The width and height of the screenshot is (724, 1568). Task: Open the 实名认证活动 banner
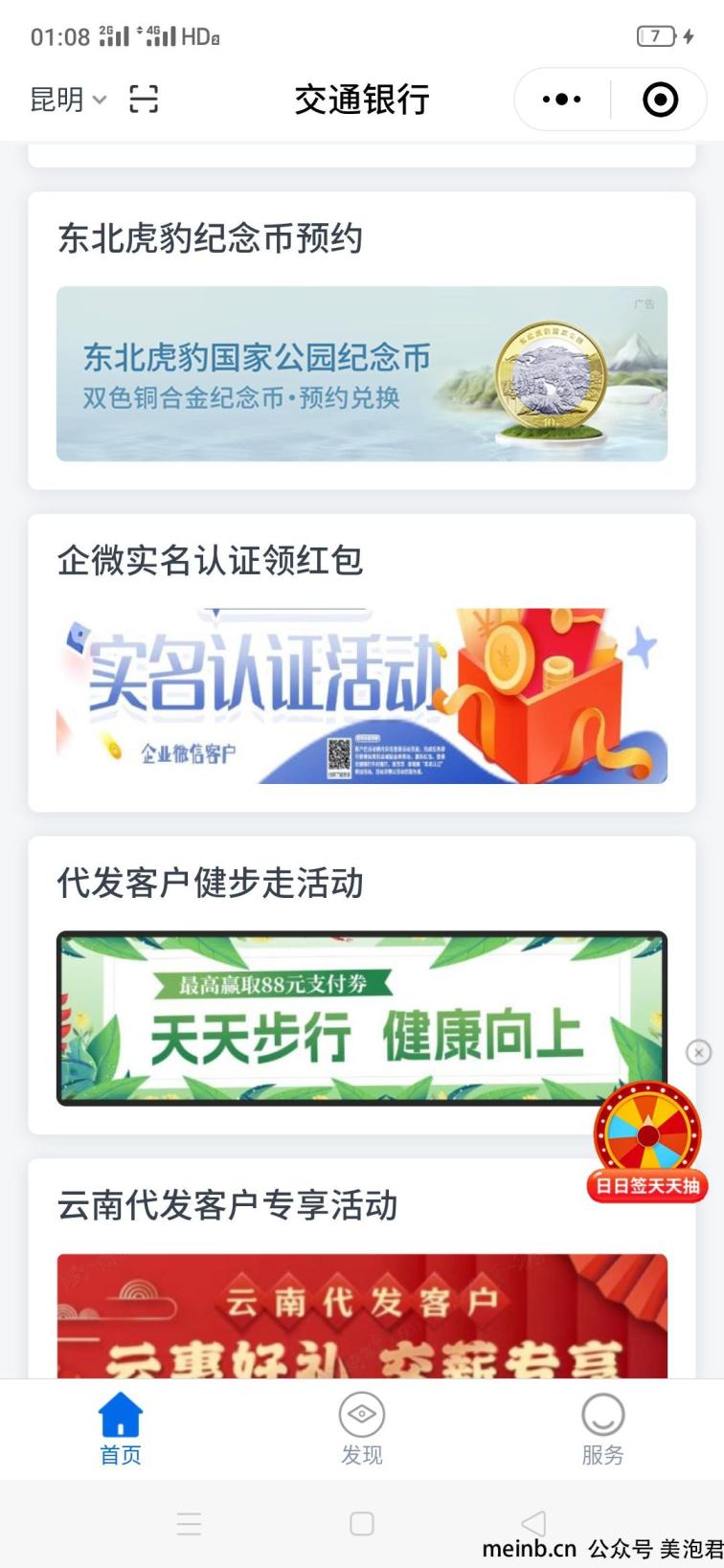coord(362,696)
